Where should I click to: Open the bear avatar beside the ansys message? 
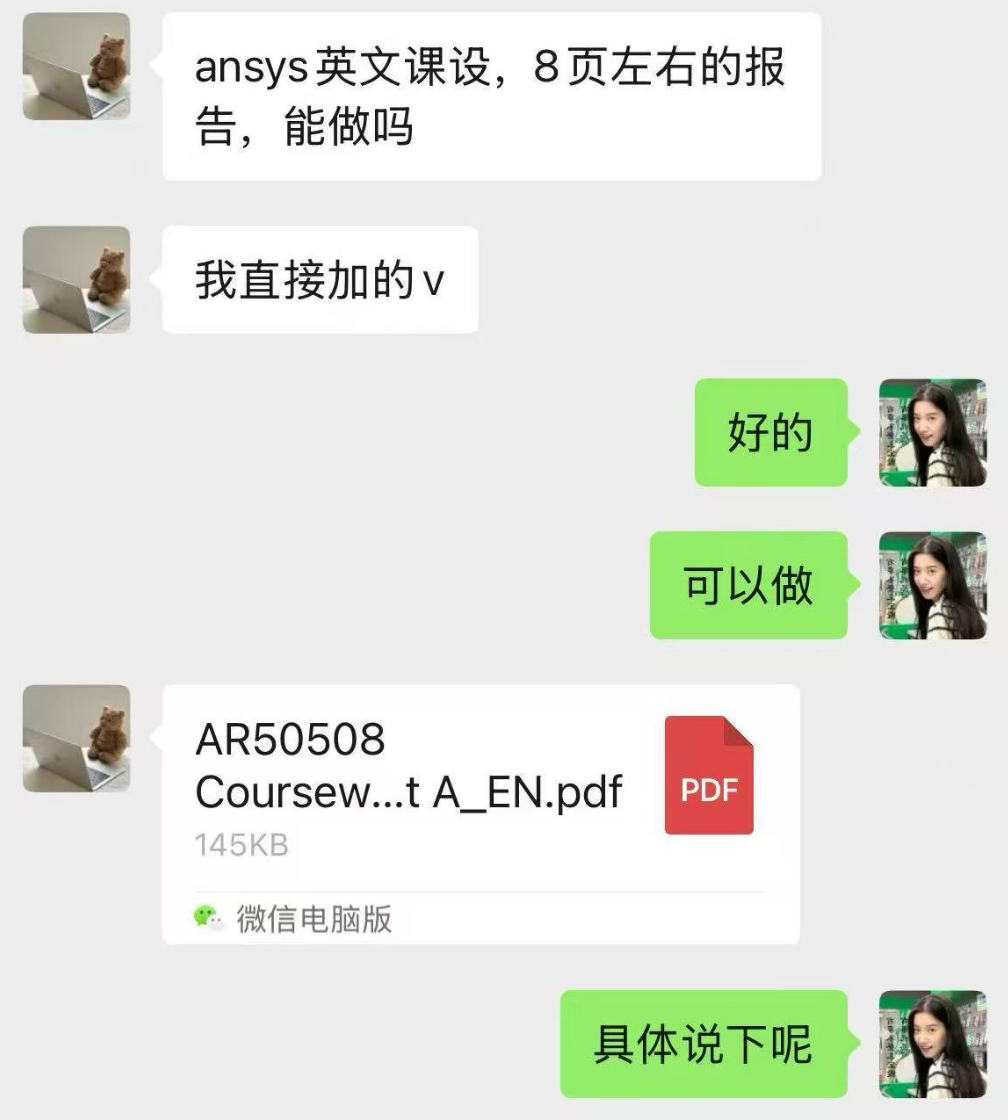76,66
